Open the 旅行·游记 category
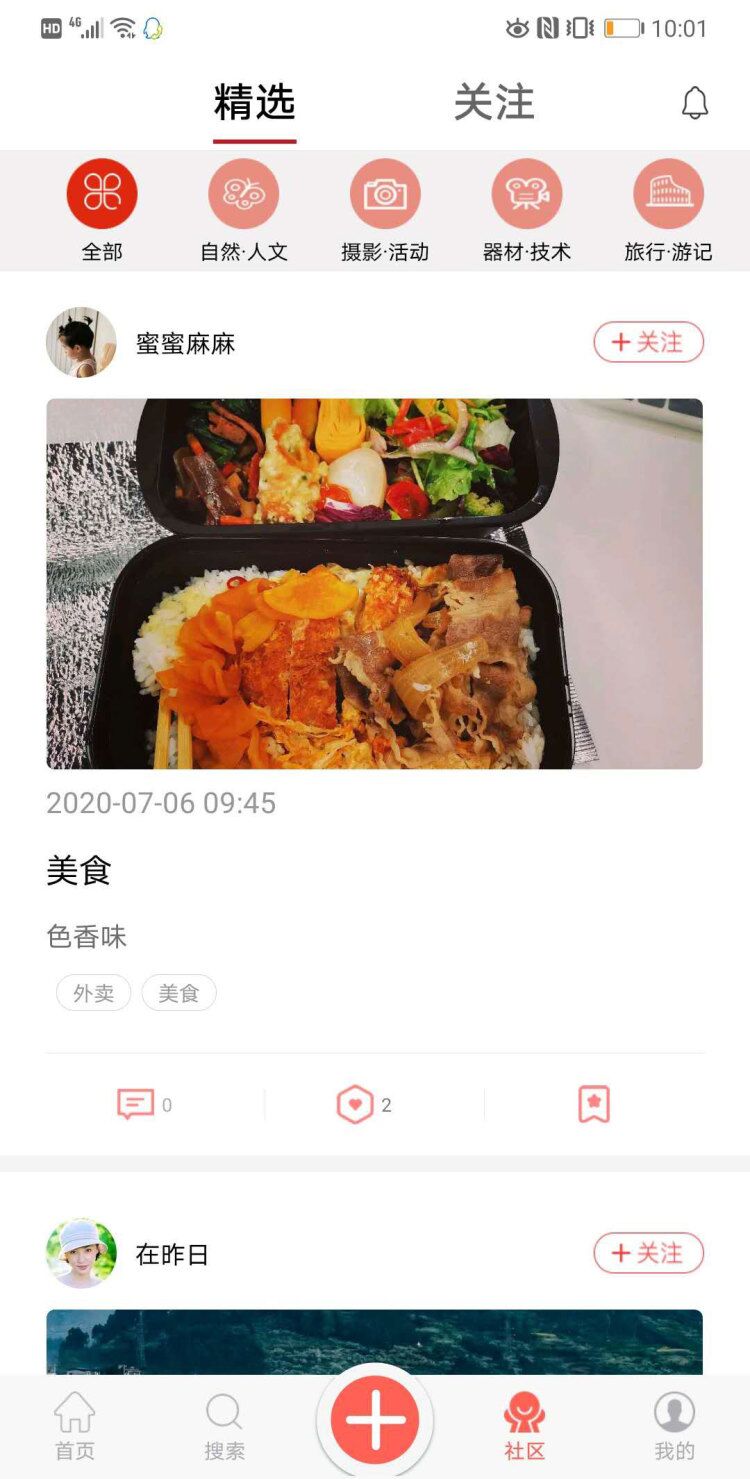This screenshot has width=750, height=1479. (x=668, y=205)
